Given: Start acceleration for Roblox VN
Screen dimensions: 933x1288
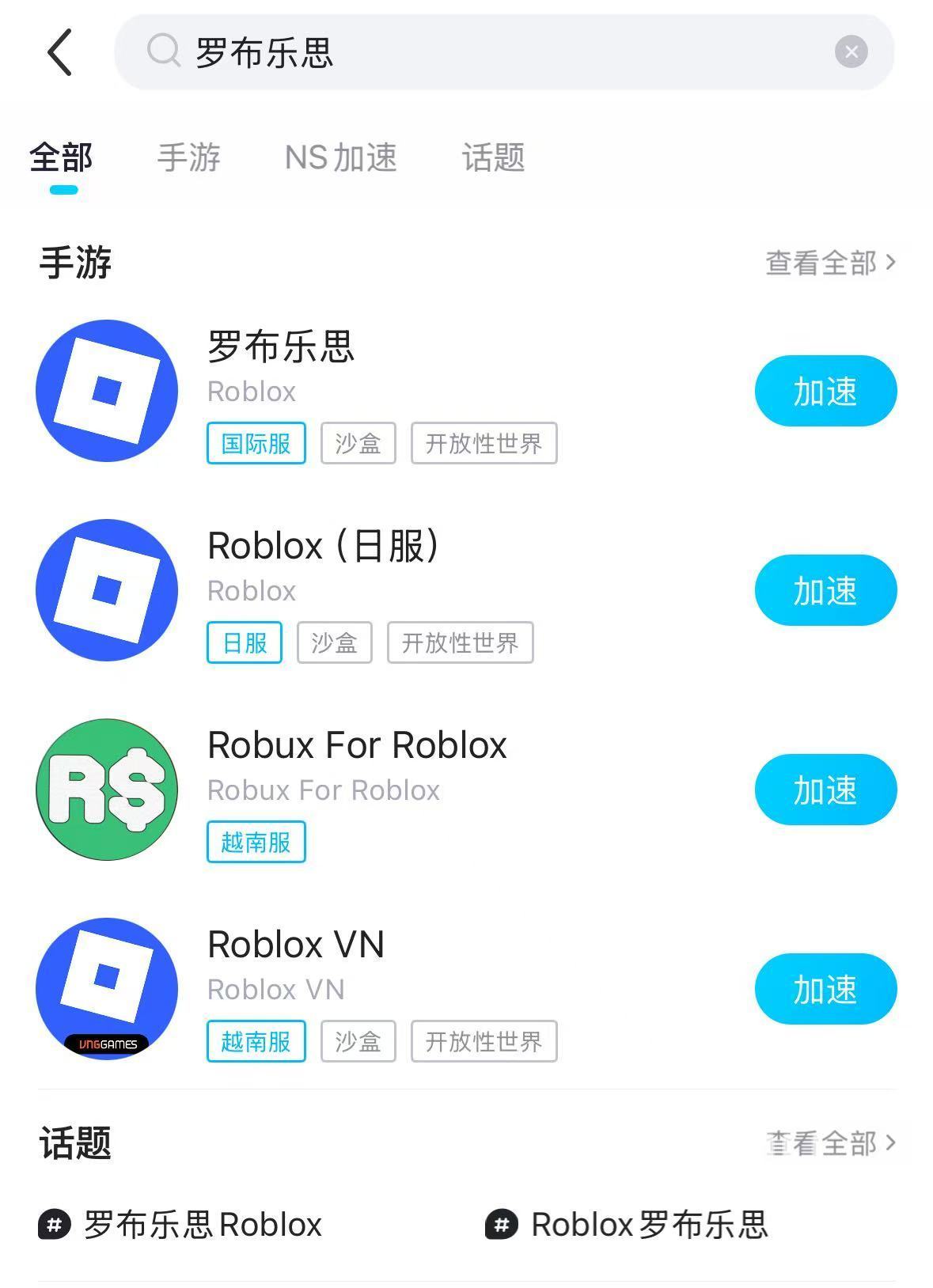Looking at the screenshot, I should tap(825, 989).
